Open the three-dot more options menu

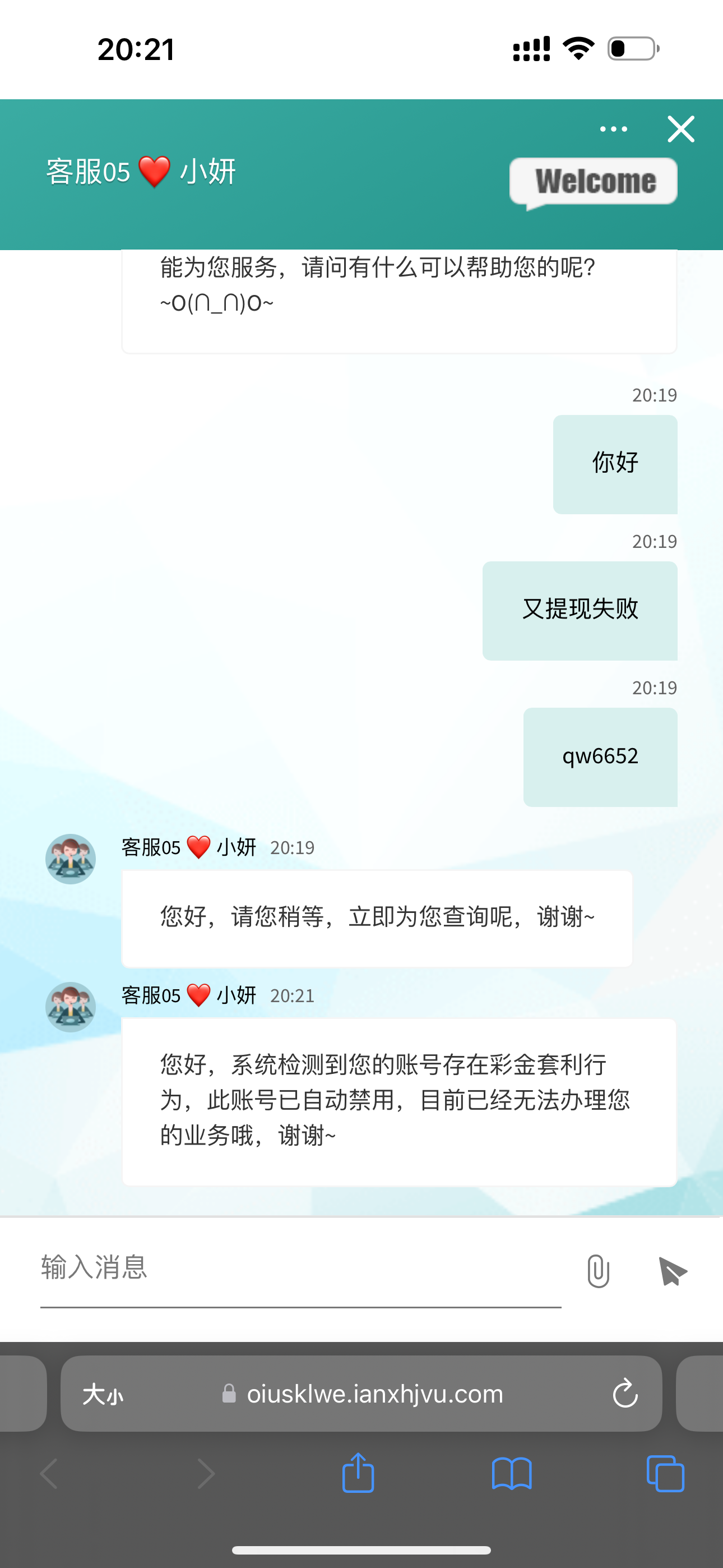613,129
